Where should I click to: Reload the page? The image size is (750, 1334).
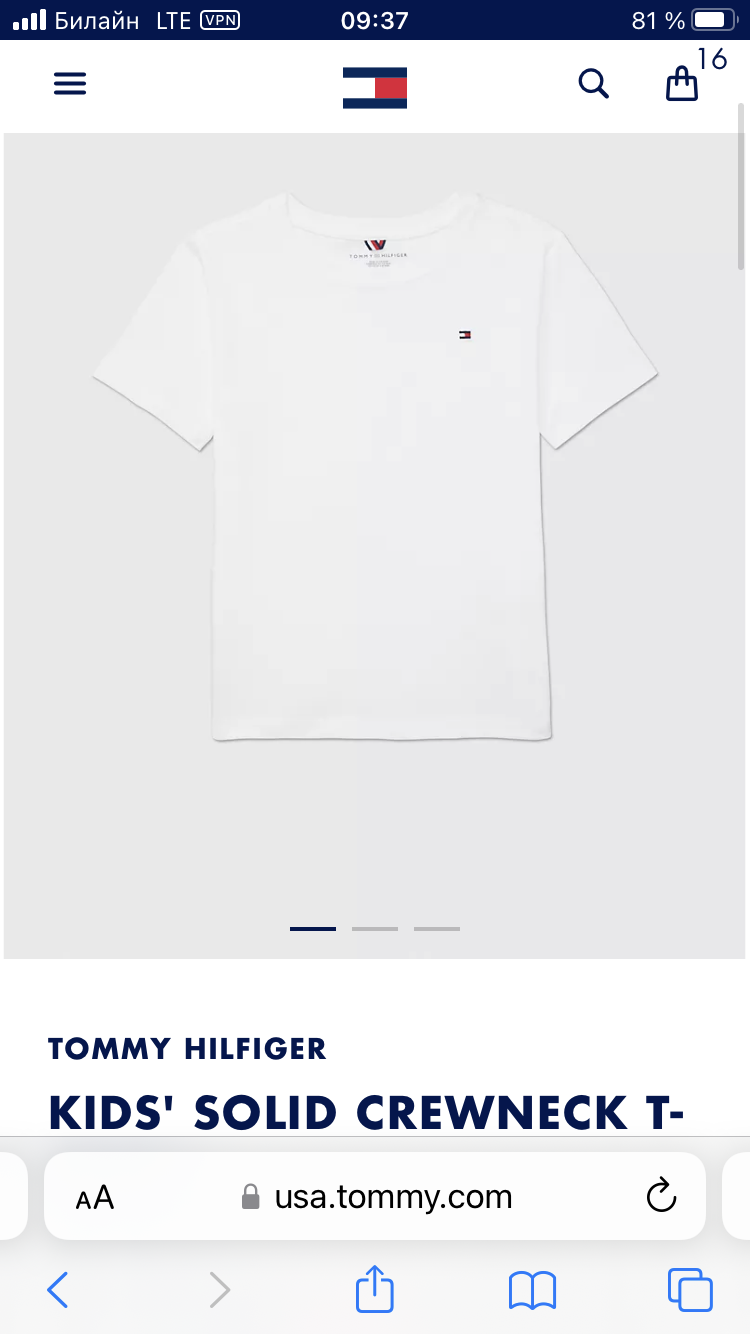click(661, 1196)
